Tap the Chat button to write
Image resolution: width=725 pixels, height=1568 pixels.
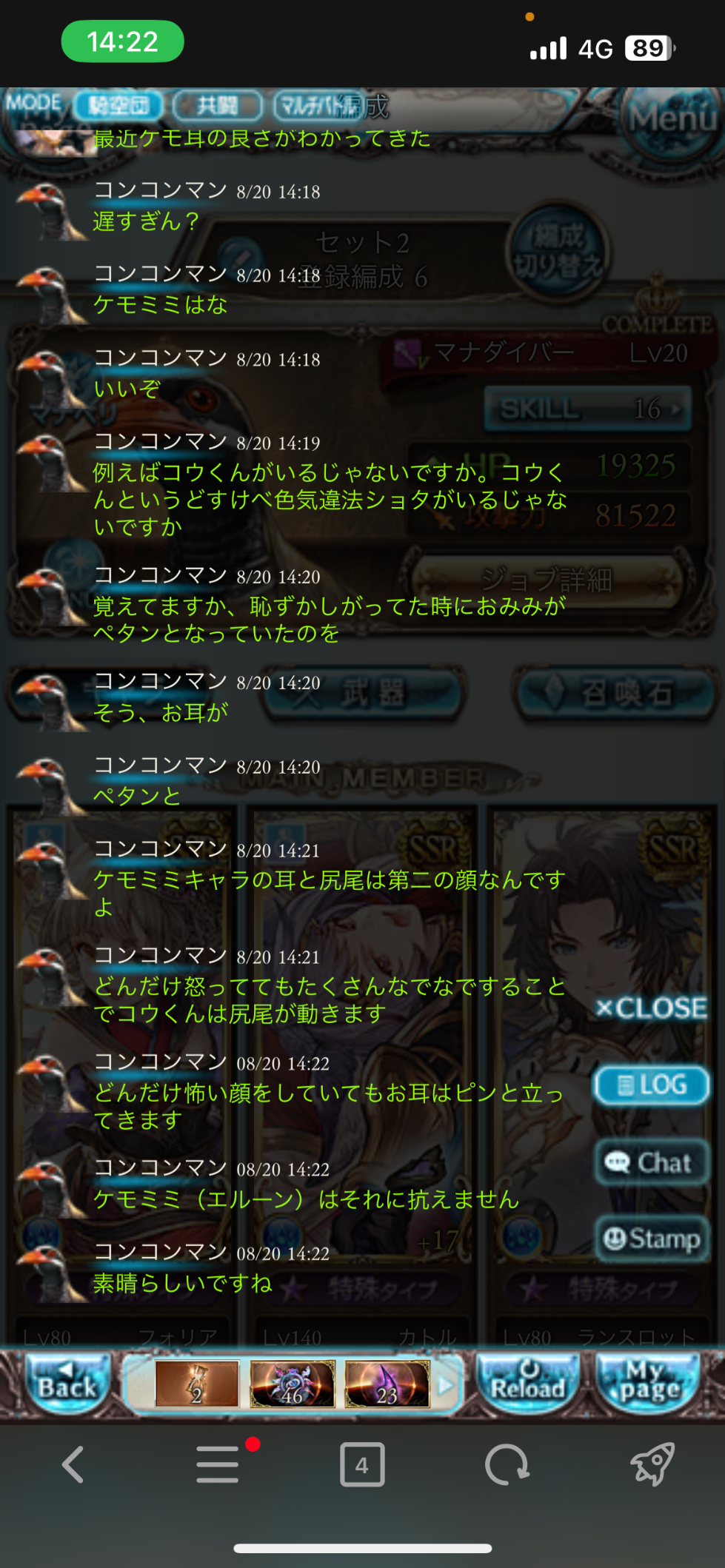pos(652,1163)
